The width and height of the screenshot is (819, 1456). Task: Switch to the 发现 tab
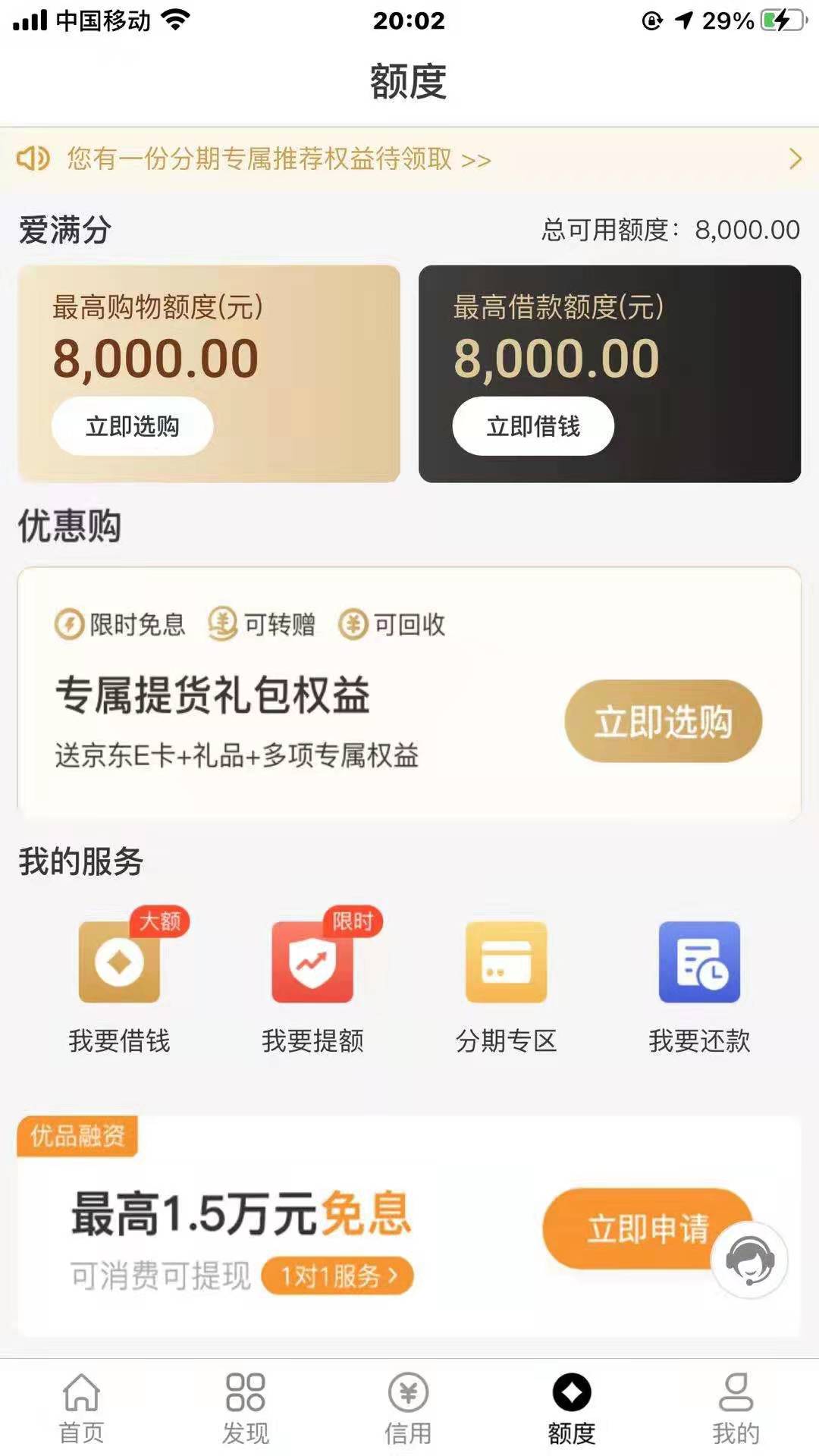pyautogui.click(x=246, y=1408)
